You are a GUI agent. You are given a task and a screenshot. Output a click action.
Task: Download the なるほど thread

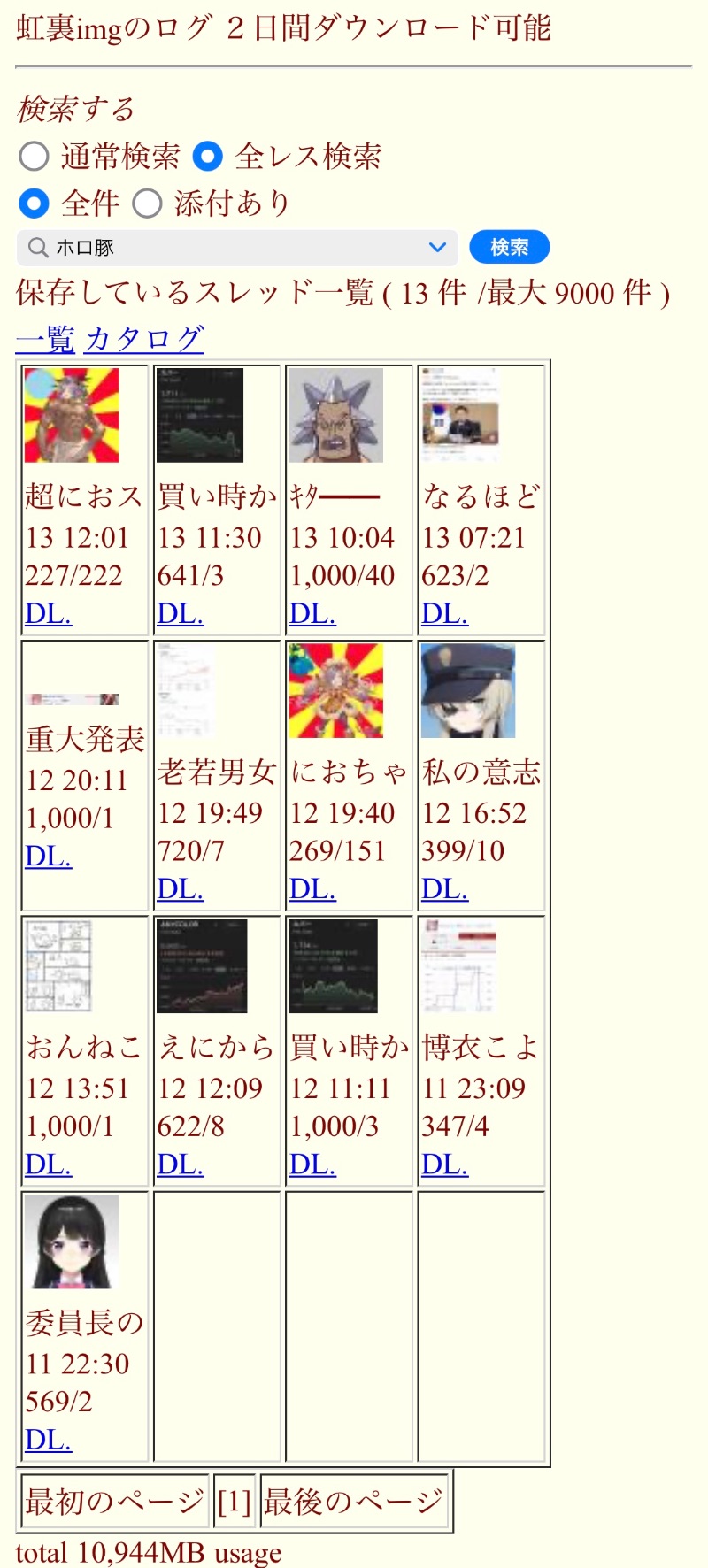tap(445, 613)
